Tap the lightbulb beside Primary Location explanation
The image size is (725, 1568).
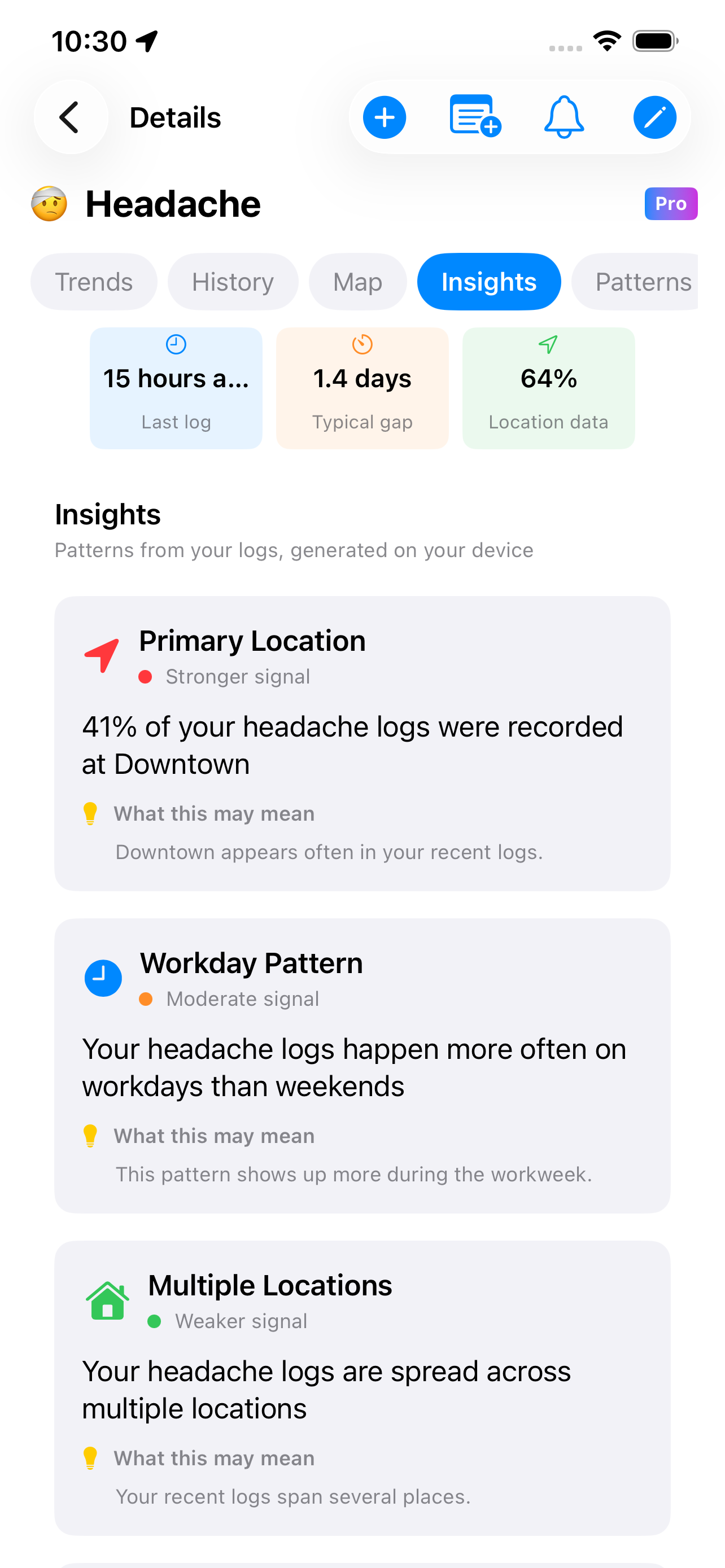pos(91,813)
